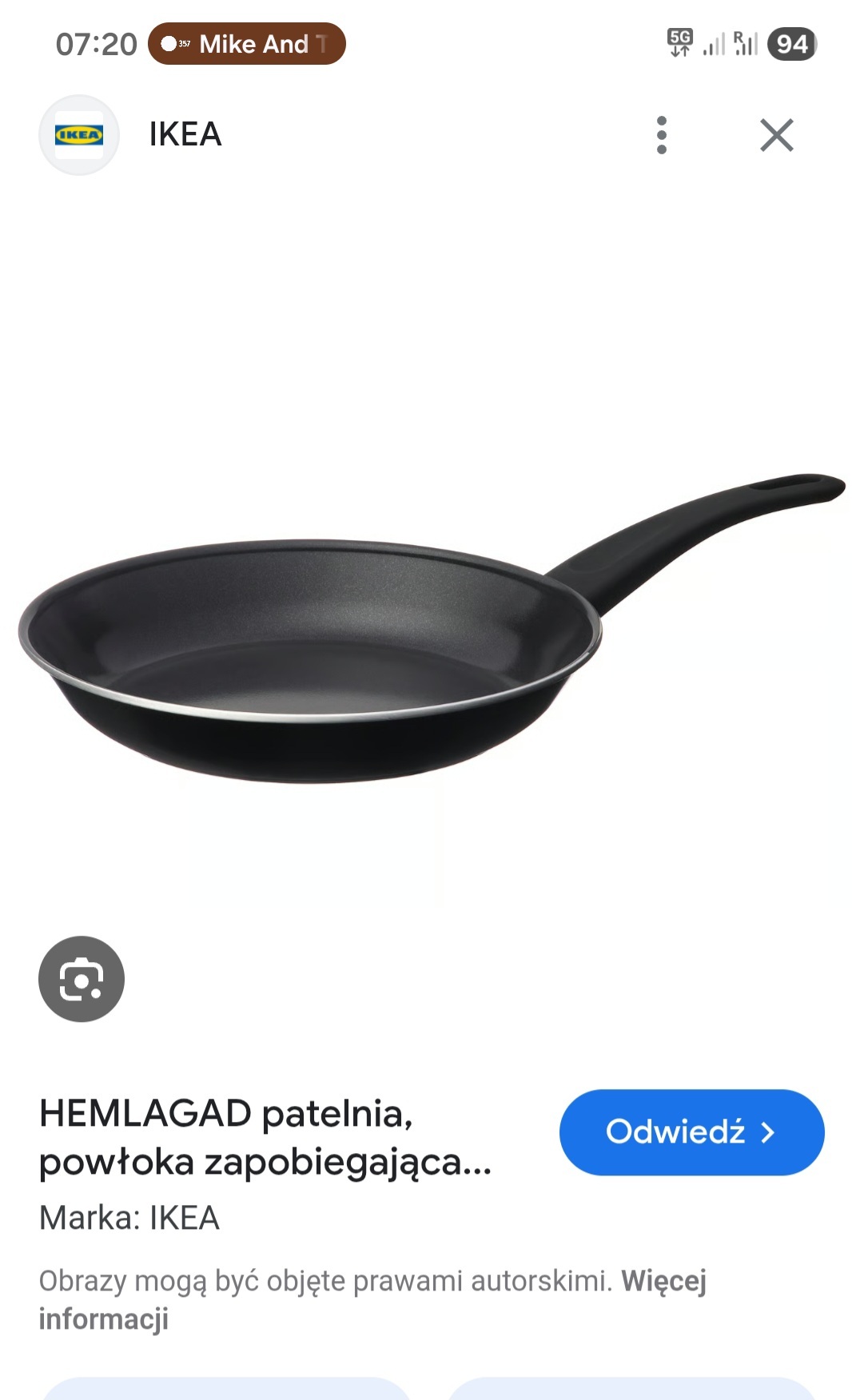Tap the IKEA source logo
Viewport: 852px width, 1400px height.
(79, 135)
